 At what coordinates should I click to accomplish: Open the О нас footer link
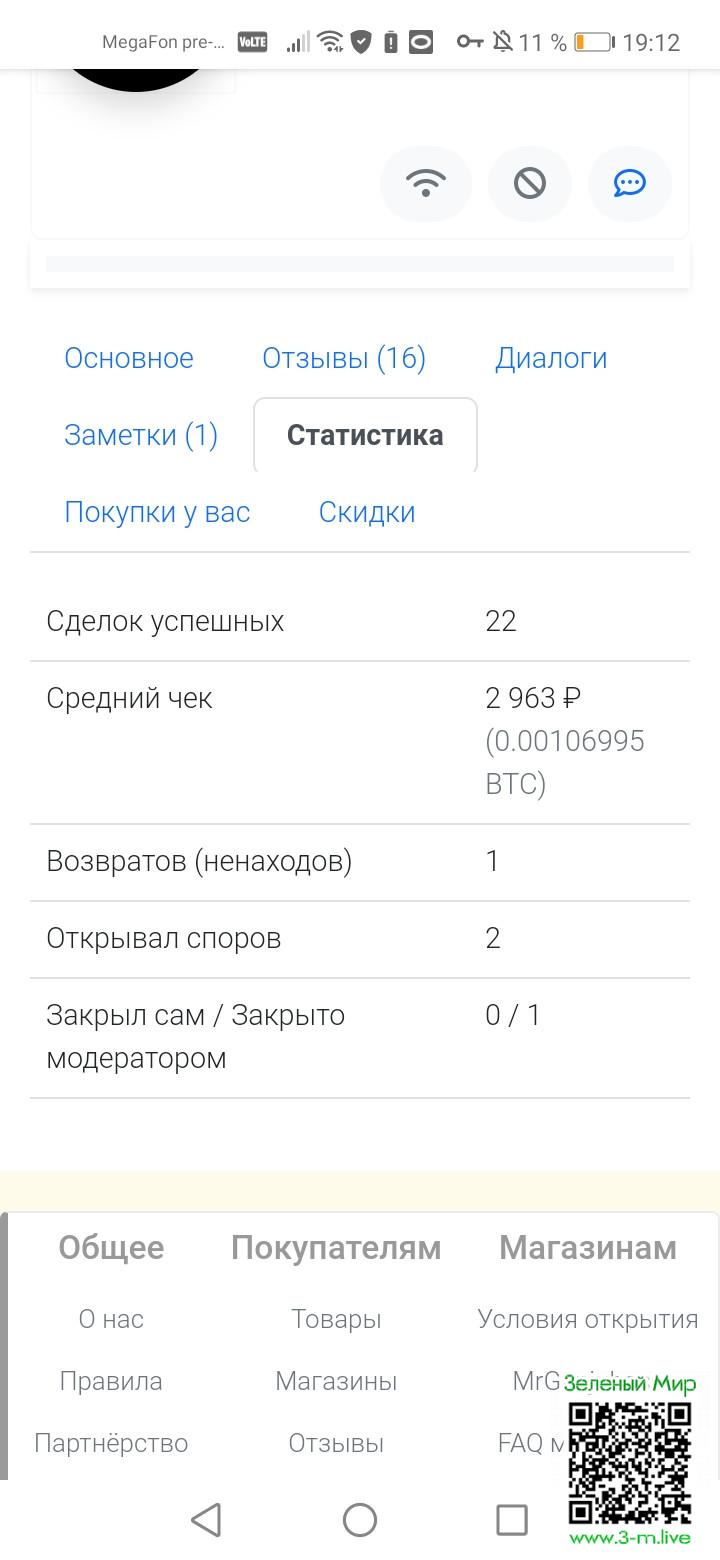[111, 1319]
